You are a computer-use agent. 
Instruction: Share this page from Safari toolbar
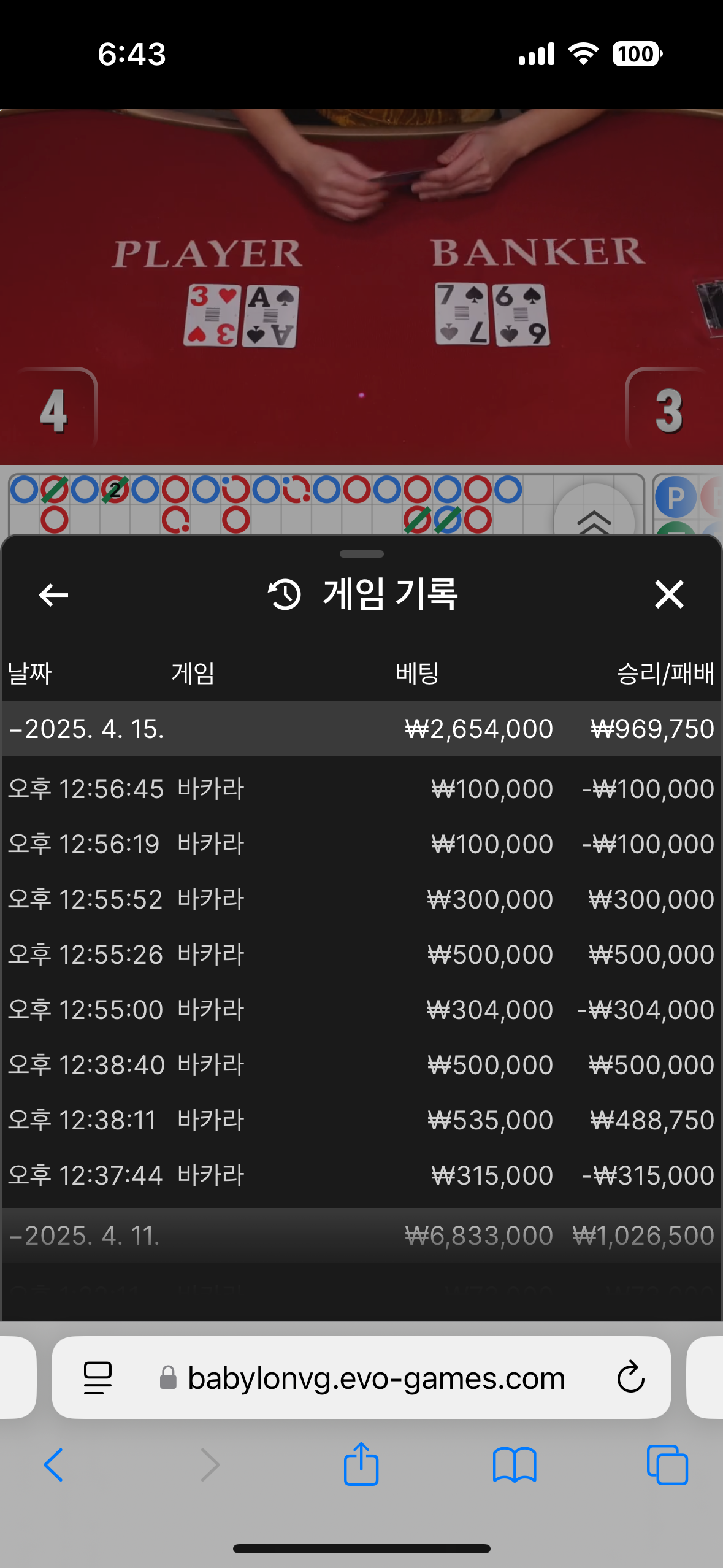[361, 1463]
